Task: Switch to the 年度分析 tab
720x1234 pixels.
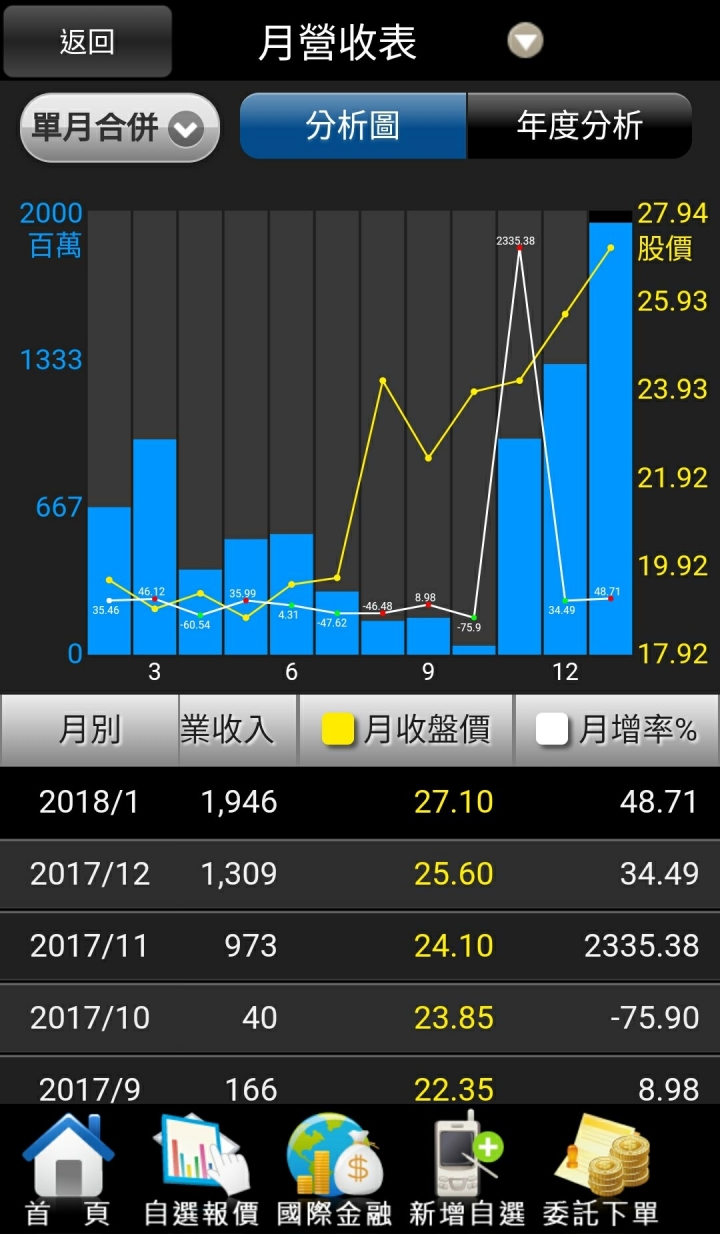Action: click(x=579, y=126)
